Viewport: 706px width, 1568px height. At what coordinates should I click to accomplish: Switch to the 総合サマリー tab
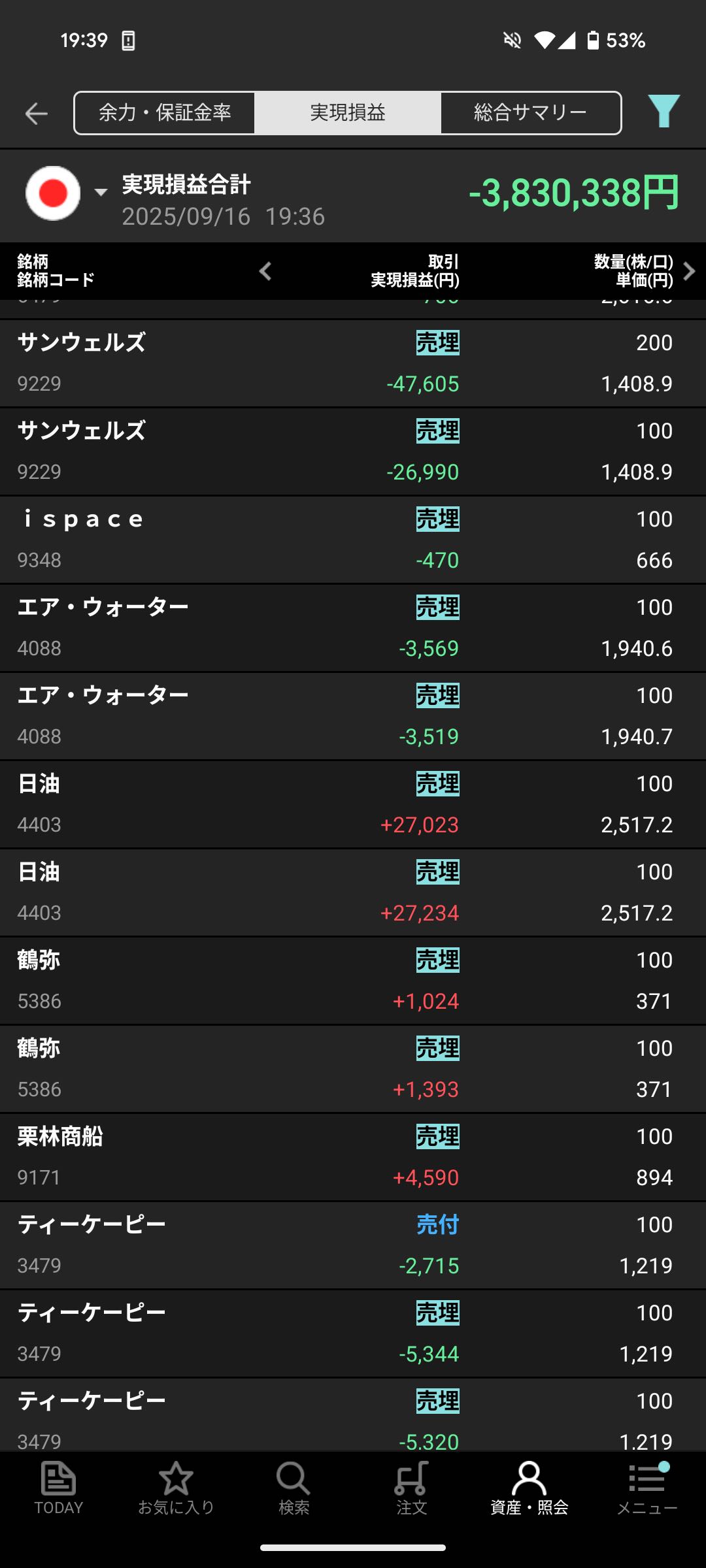tap(531, 113)
